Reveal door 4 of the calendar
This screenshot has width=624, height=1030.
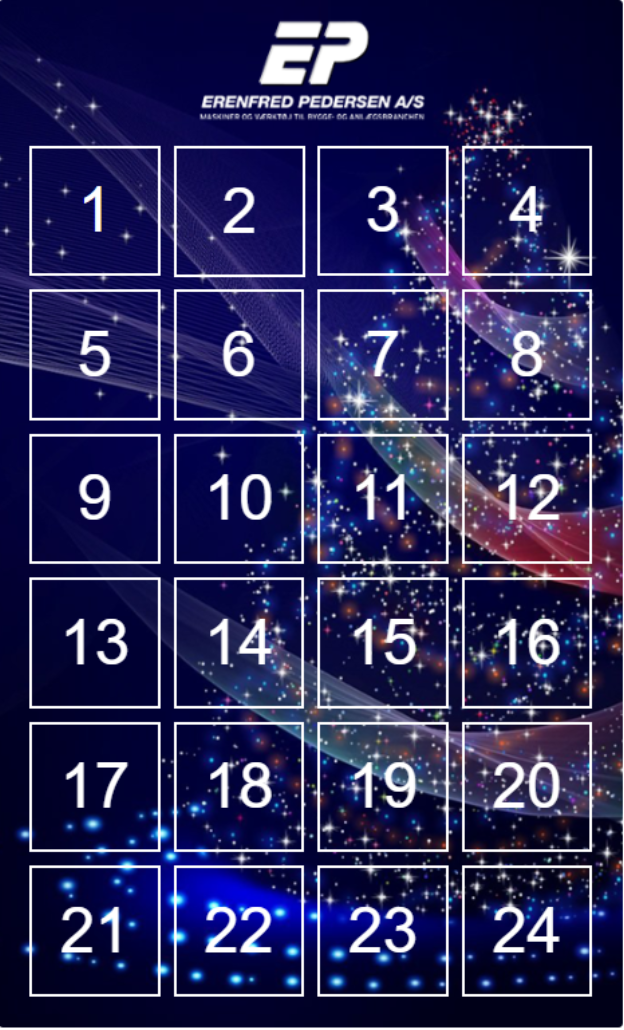(527, 211)
